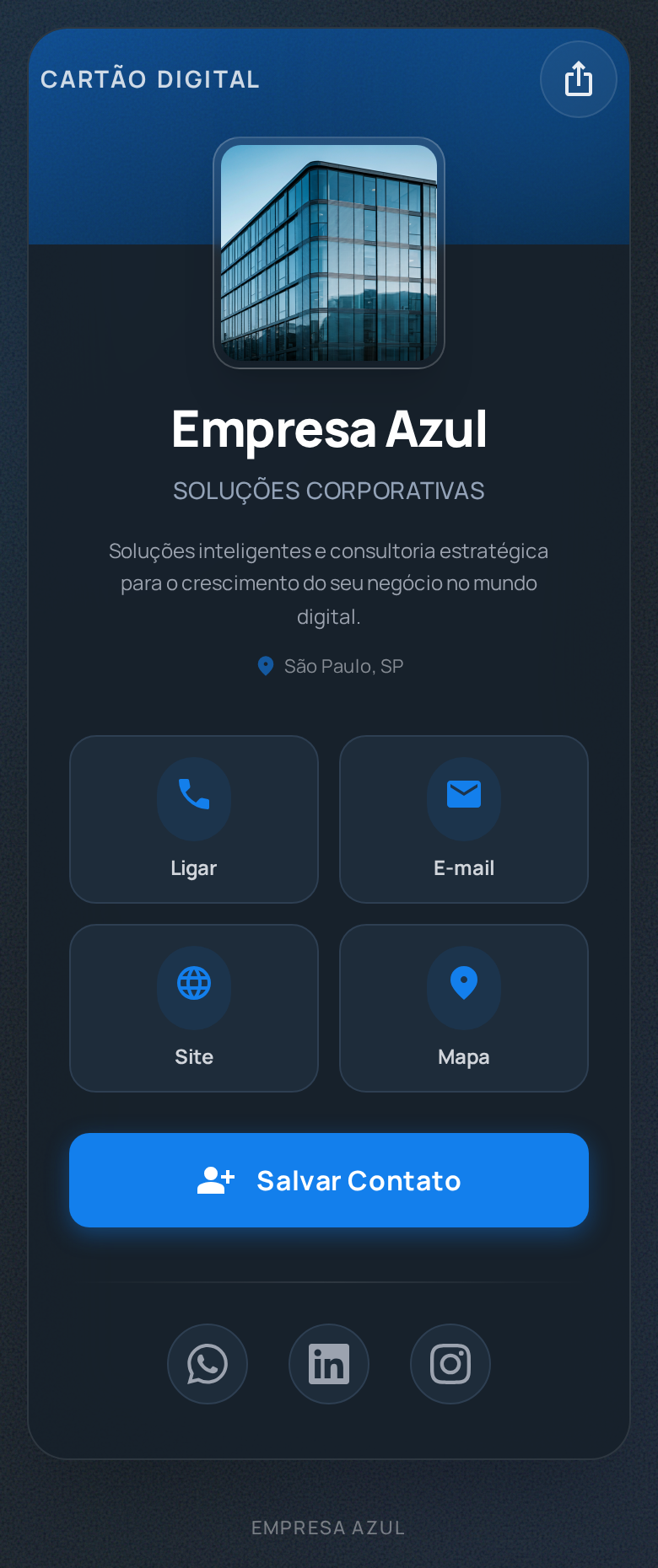Click the CARTÃO DIGITAL header label

152,80
